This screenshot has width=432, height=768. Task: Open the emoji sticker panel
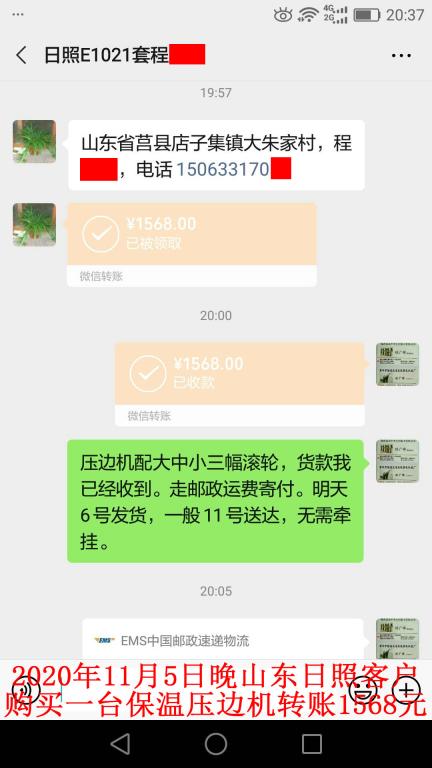[364, 689]
